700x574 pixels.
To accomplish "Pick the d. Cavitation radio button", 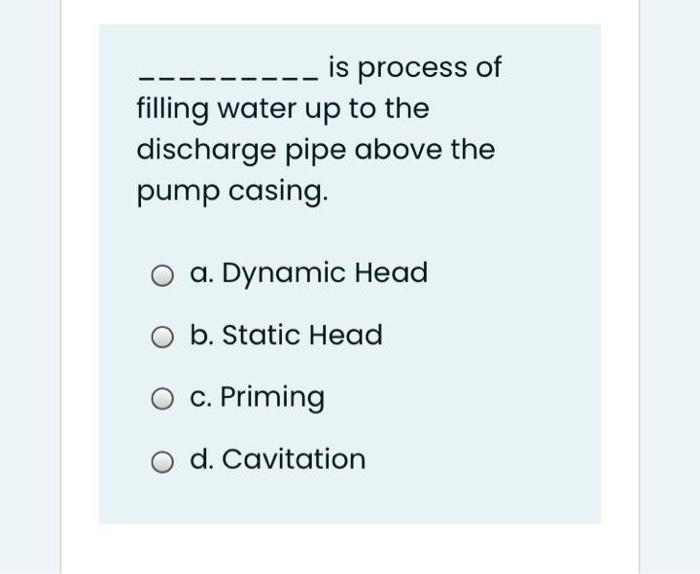I will [x=162, y=461].
